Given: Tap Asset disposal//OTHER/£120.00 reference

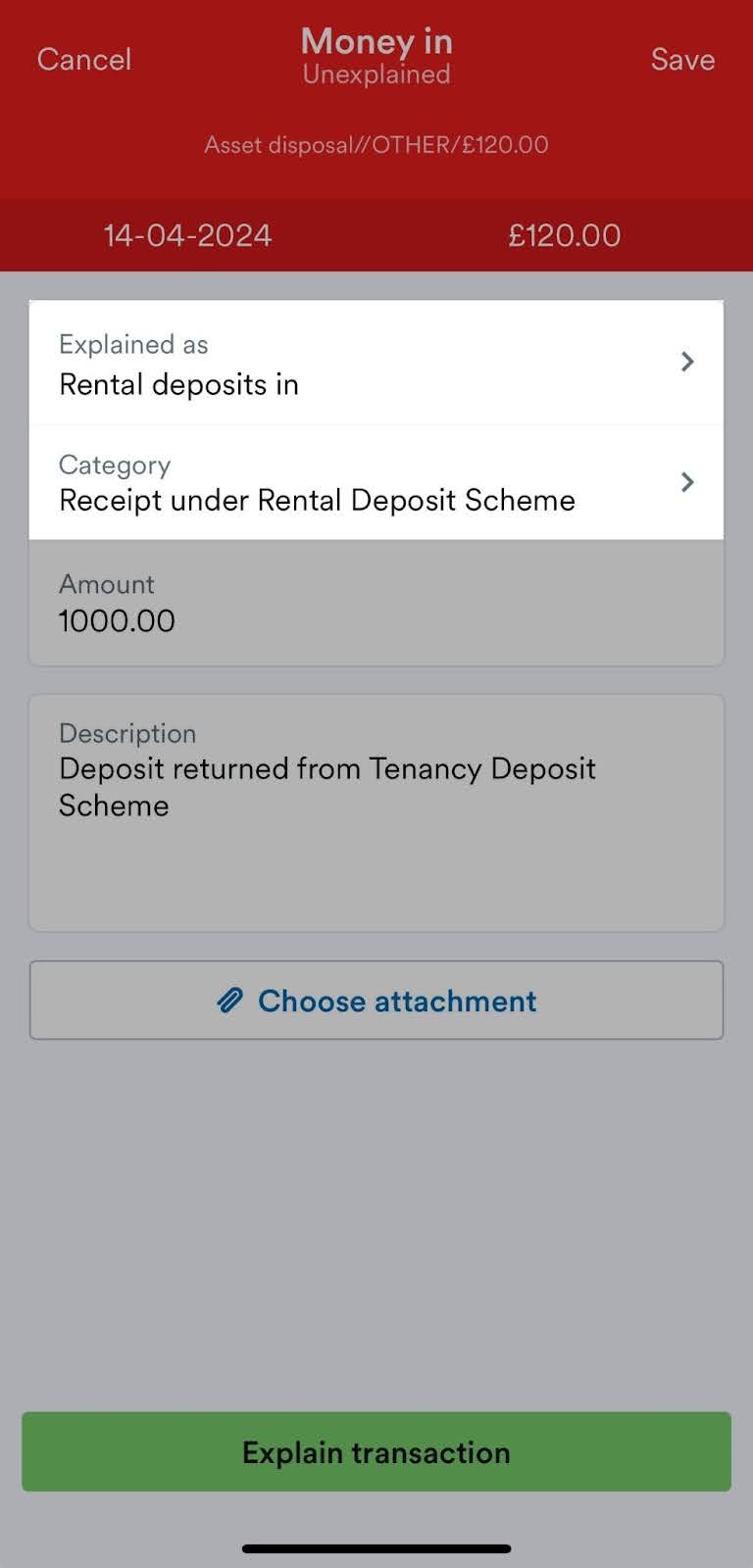Looking at the screenshot, I should pos(376,144).
